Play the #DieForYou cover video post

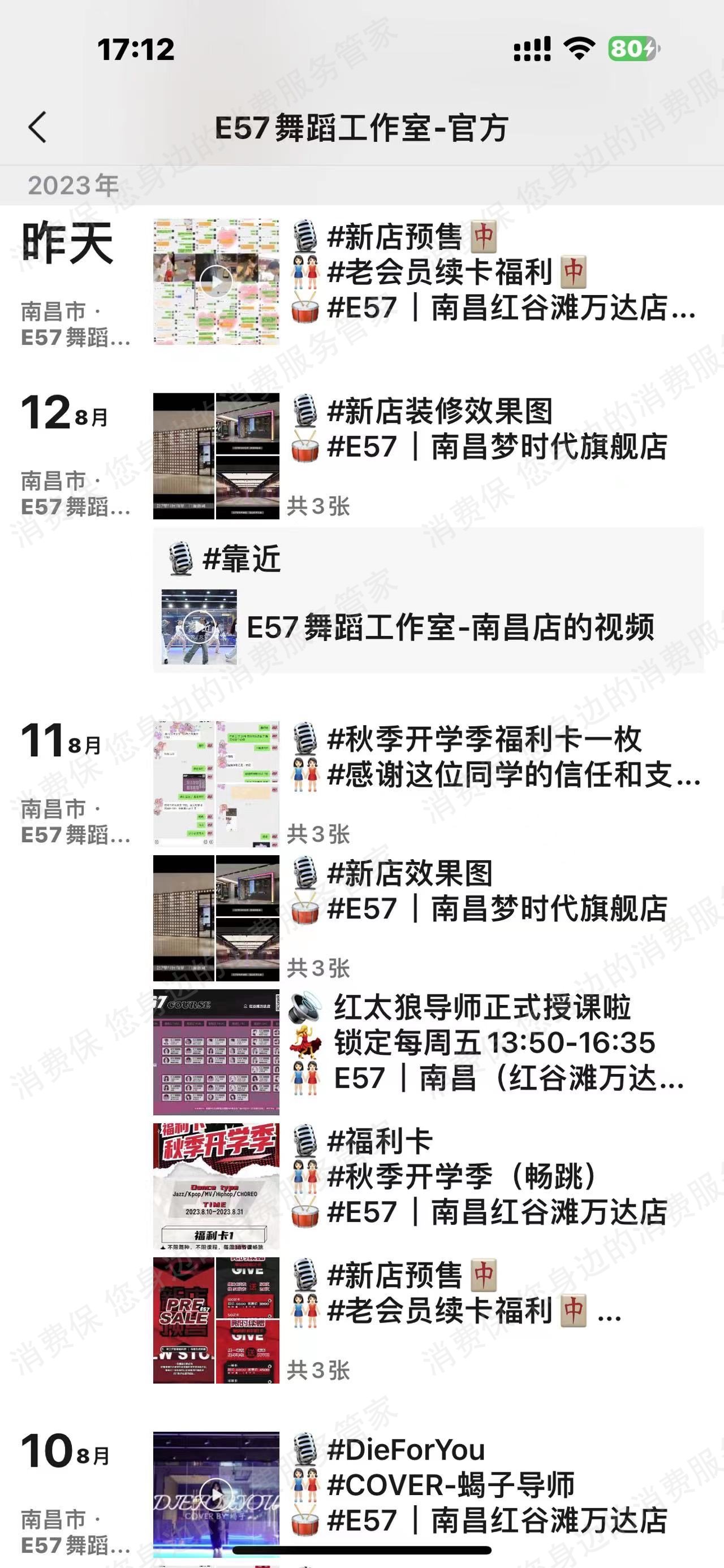216,1490
